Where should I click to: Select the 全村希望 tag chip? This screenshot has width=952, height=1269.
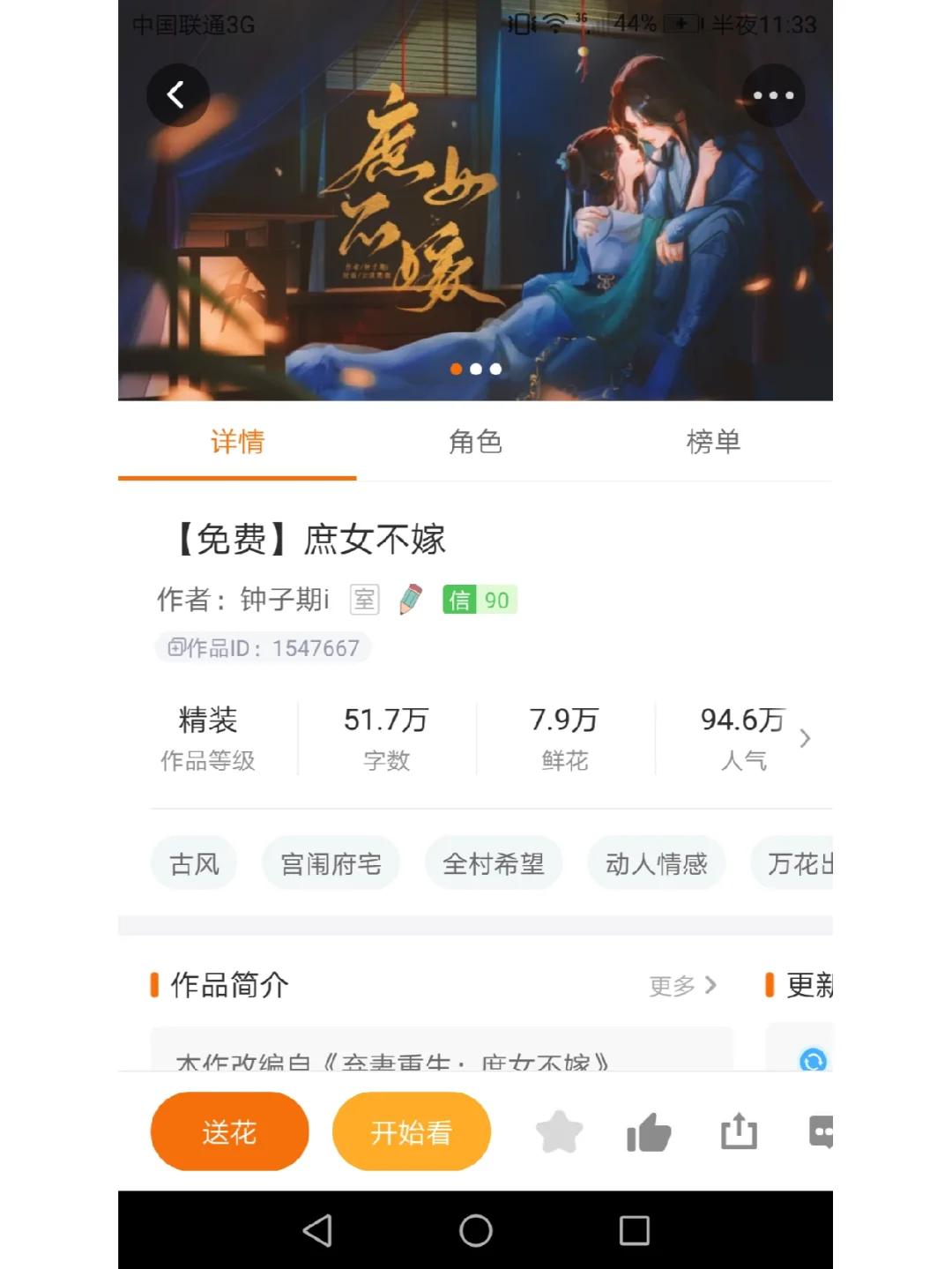pyautogui.click(x=493, y=863)
